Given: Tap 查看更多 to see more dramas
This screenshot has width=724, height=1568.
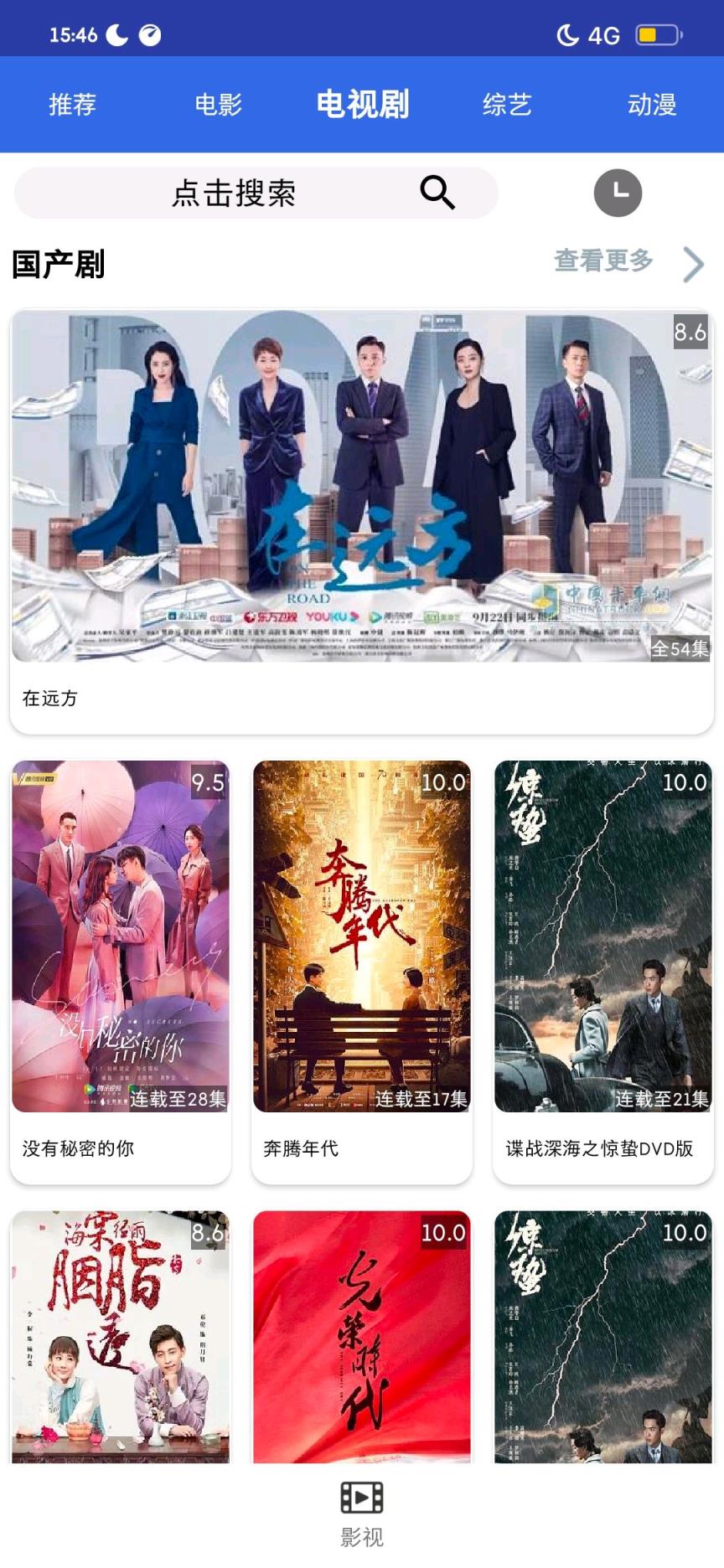Looking at the screenshot, I should click(x=602, y=261).
